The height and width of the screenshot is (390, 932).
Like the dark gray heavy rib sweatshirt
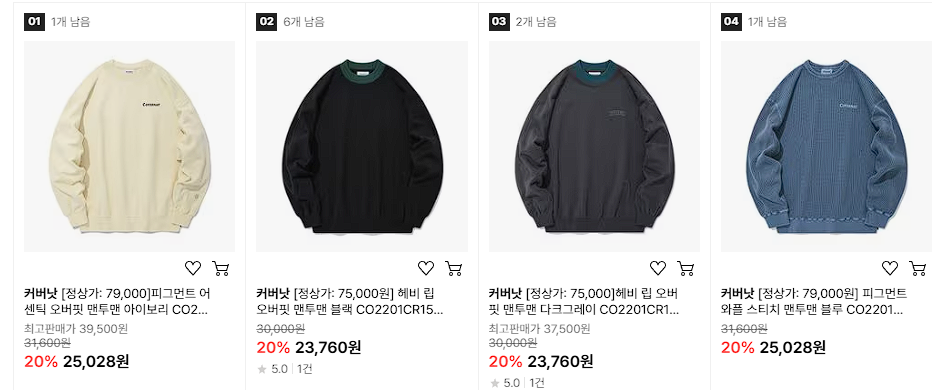pyautogui.click(x=658, y=269)
